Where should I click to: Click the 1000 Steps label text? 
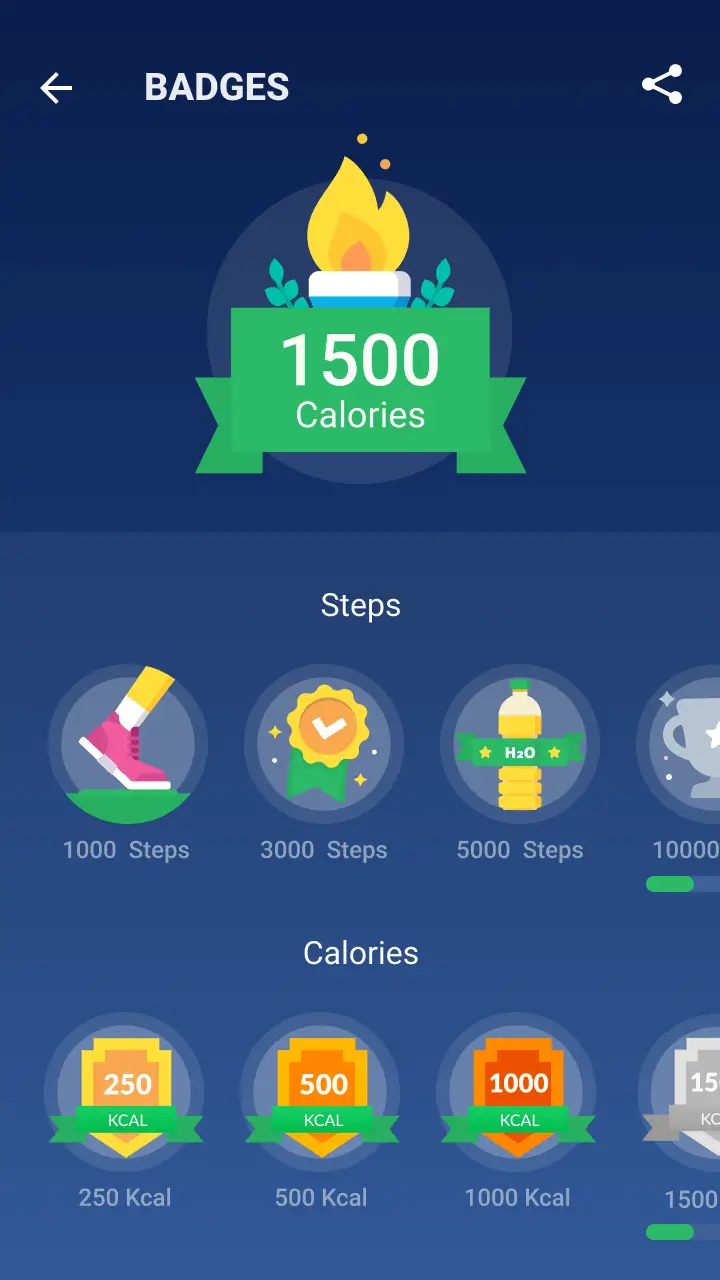point(126,850)
